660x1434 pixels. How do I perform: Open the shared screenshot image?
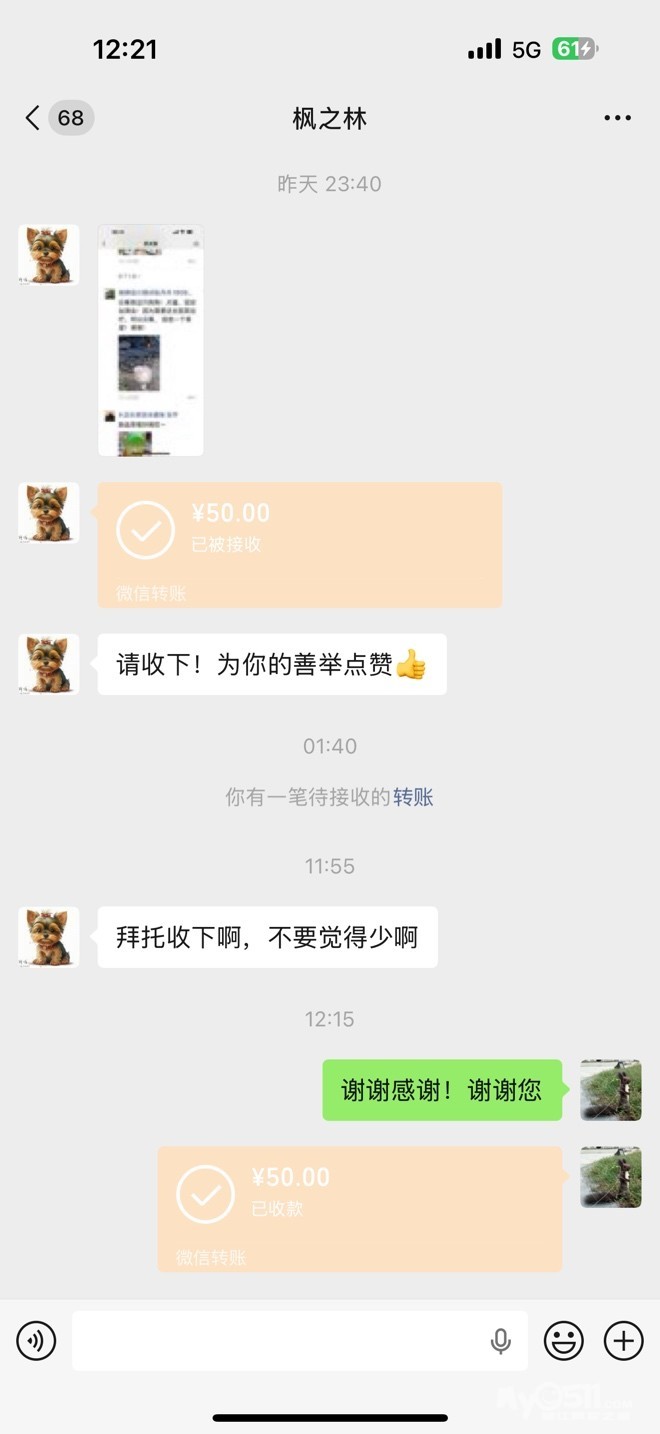point(150,340)
